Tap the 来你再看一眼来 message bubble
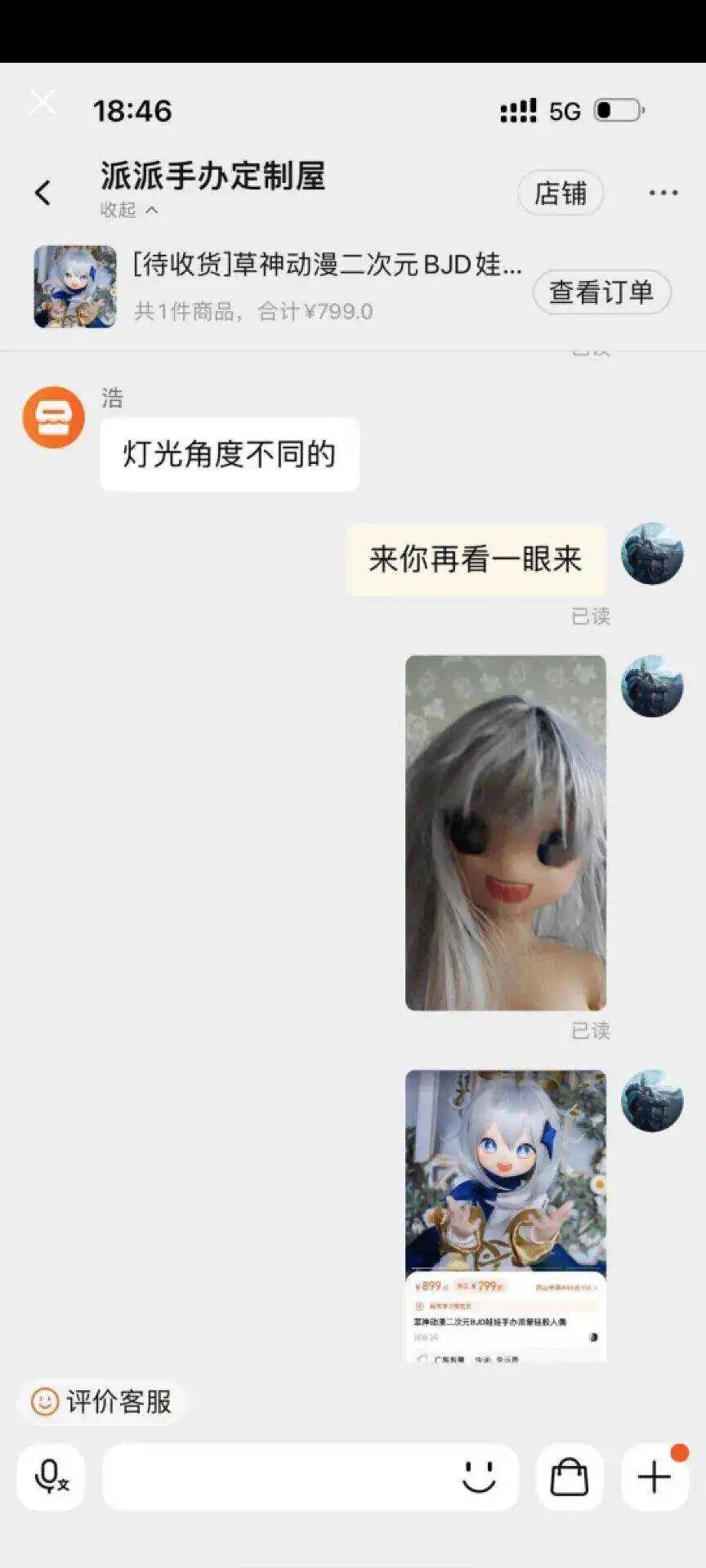The width and height of the screenshot is (706, 1568). pyautogui.click(x=476, y=559)
